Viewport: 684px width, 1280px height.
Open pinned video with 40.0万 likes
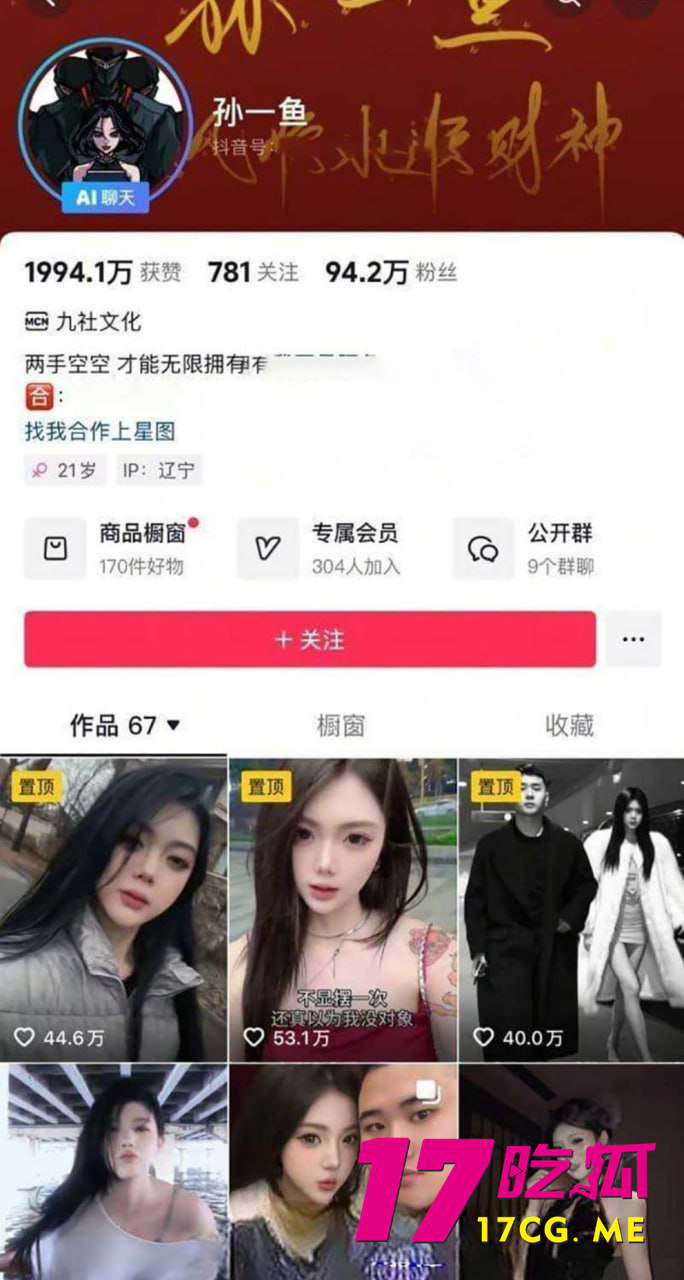click(x=571, y=910)
